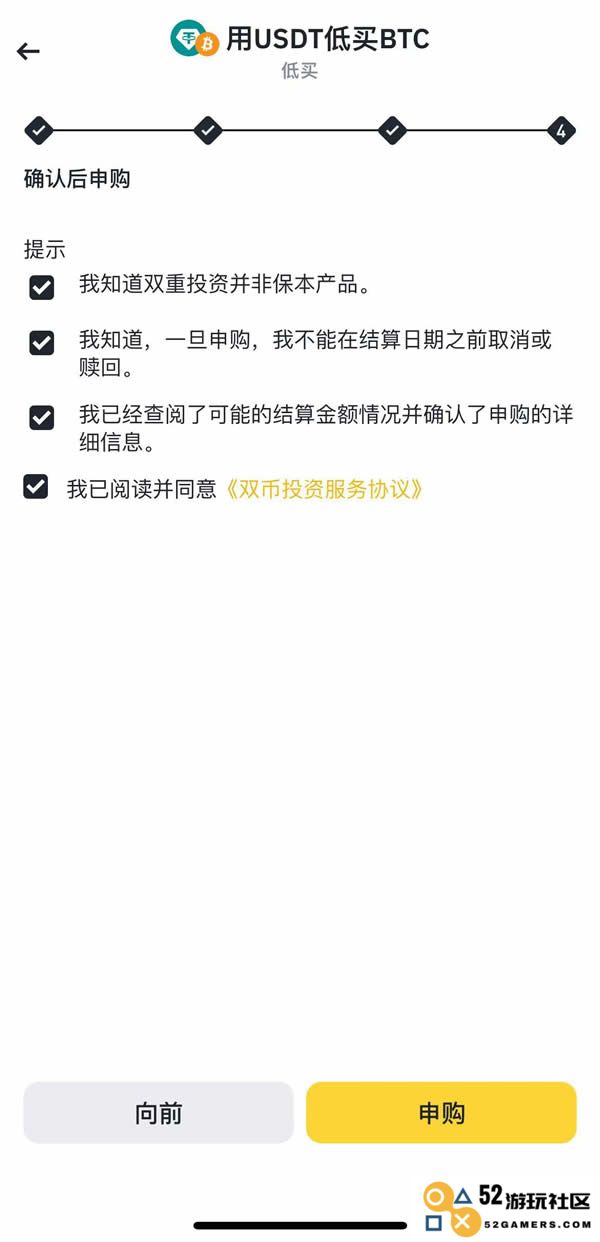Viewport: 600px width, 1242px height.
Task: Tap the 向前 button
Action: (x=159, y=1112)
